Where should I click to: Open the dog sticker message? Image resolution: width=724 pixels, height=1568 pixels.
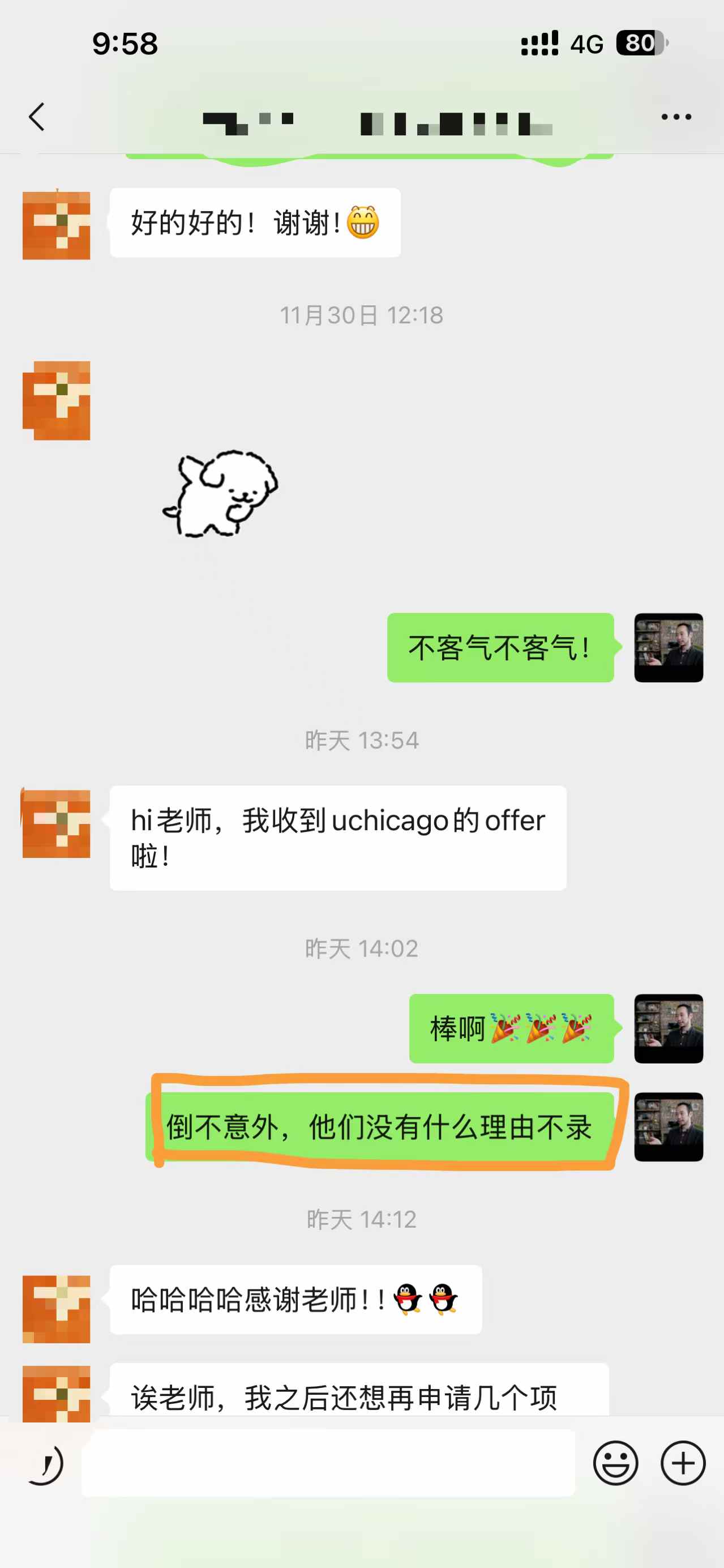[220, 494]
